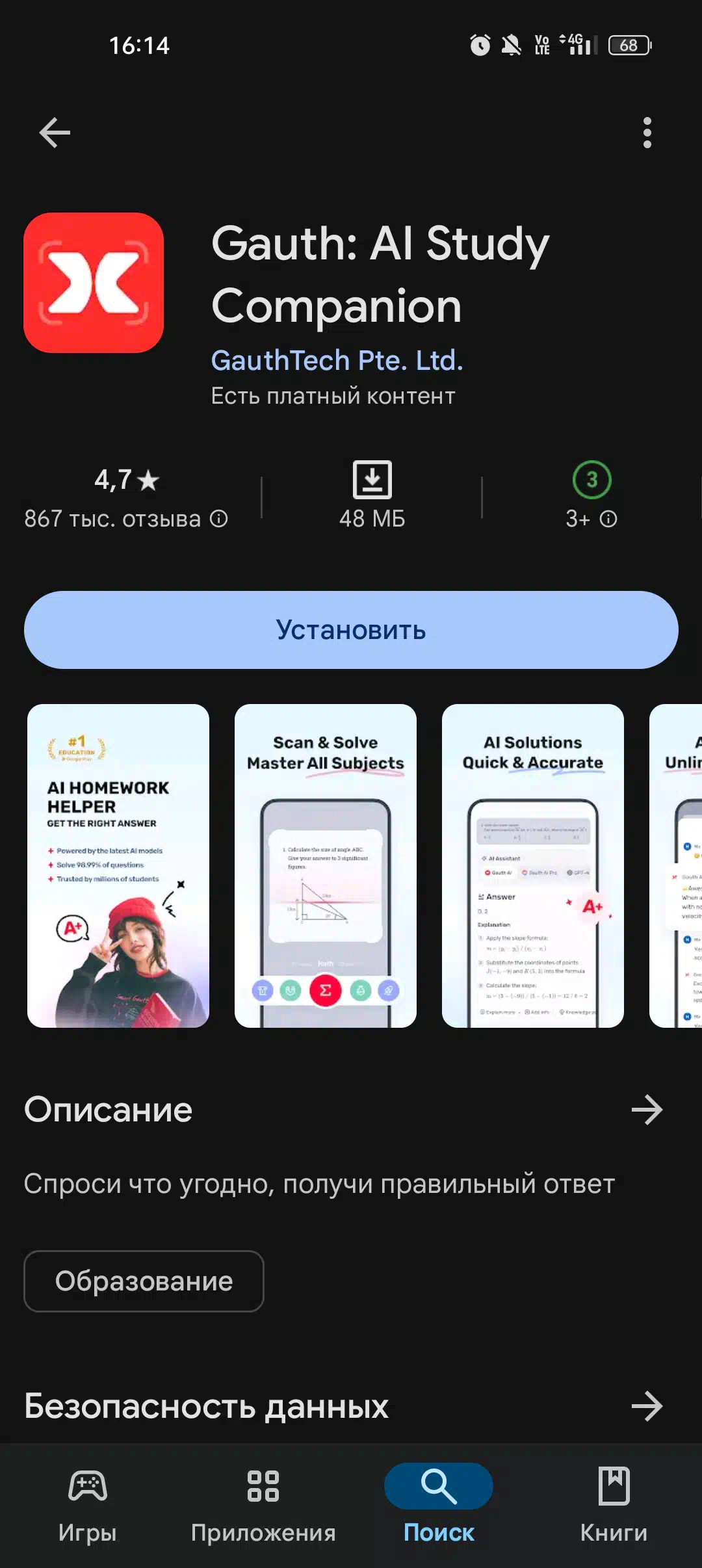Open the Scan & Solve screenshot
The height and width of the screenshot is (1568, 702).
326,866
